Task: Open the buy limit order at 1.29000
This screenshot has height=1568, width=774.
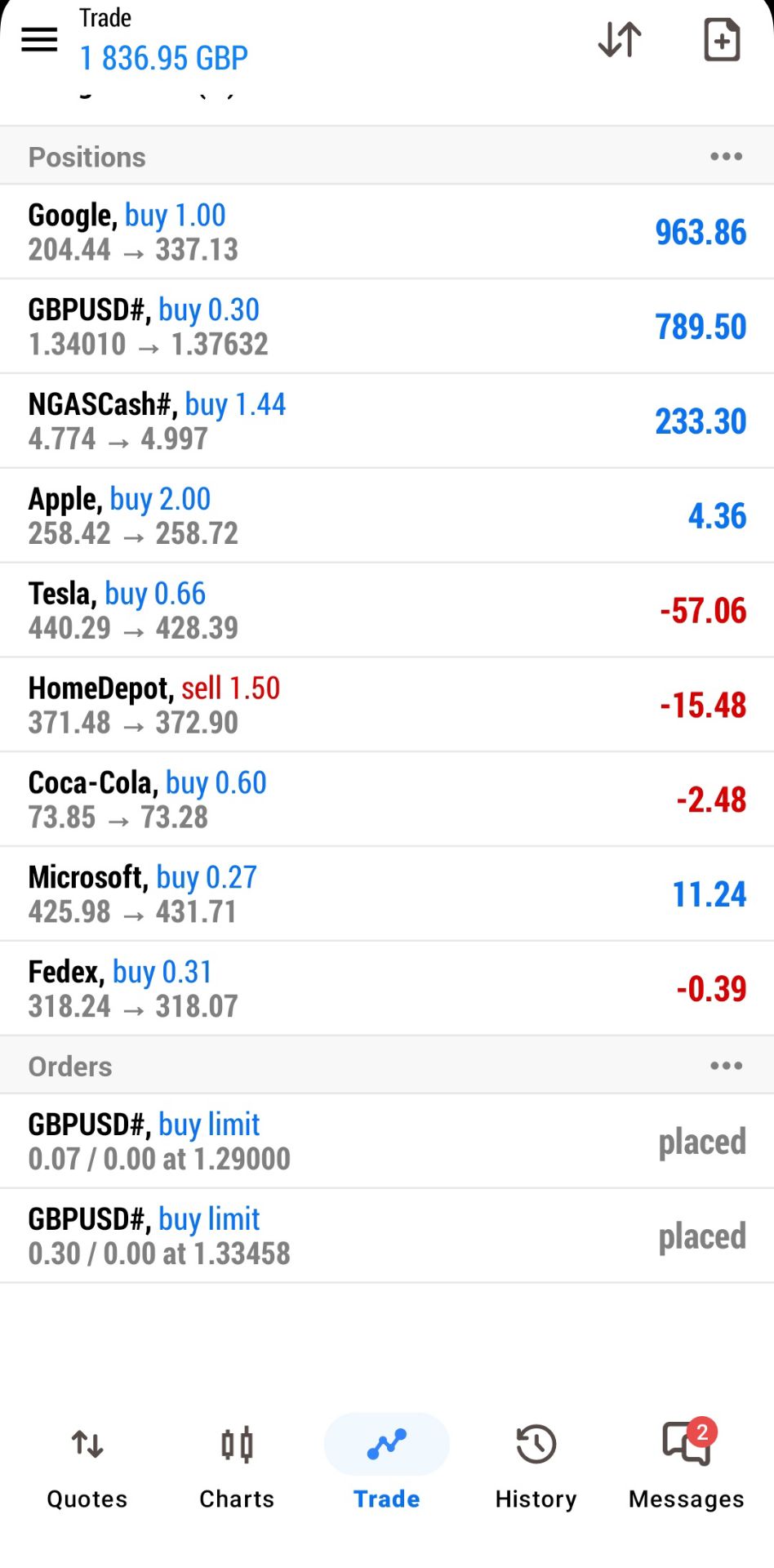Action: coord(387,1142)
